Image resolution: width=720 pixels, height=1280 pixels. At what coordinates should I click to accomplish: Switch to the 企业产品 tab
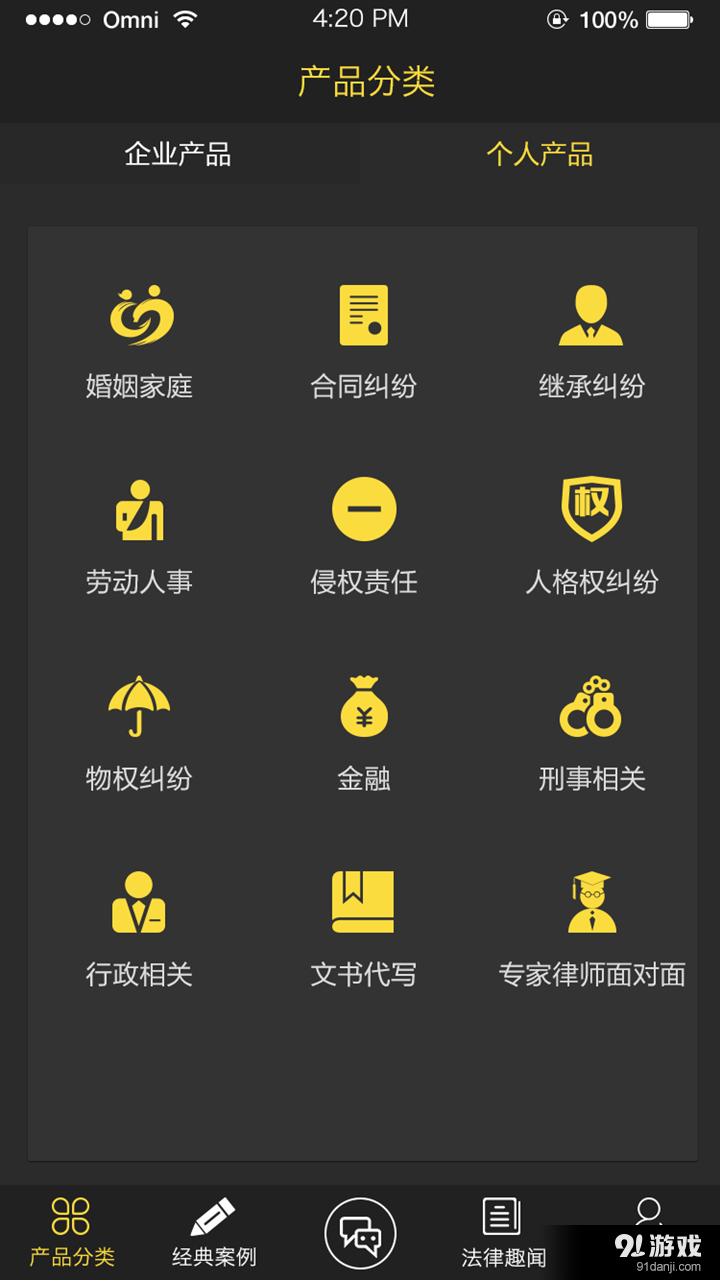[x=180, y=154]
